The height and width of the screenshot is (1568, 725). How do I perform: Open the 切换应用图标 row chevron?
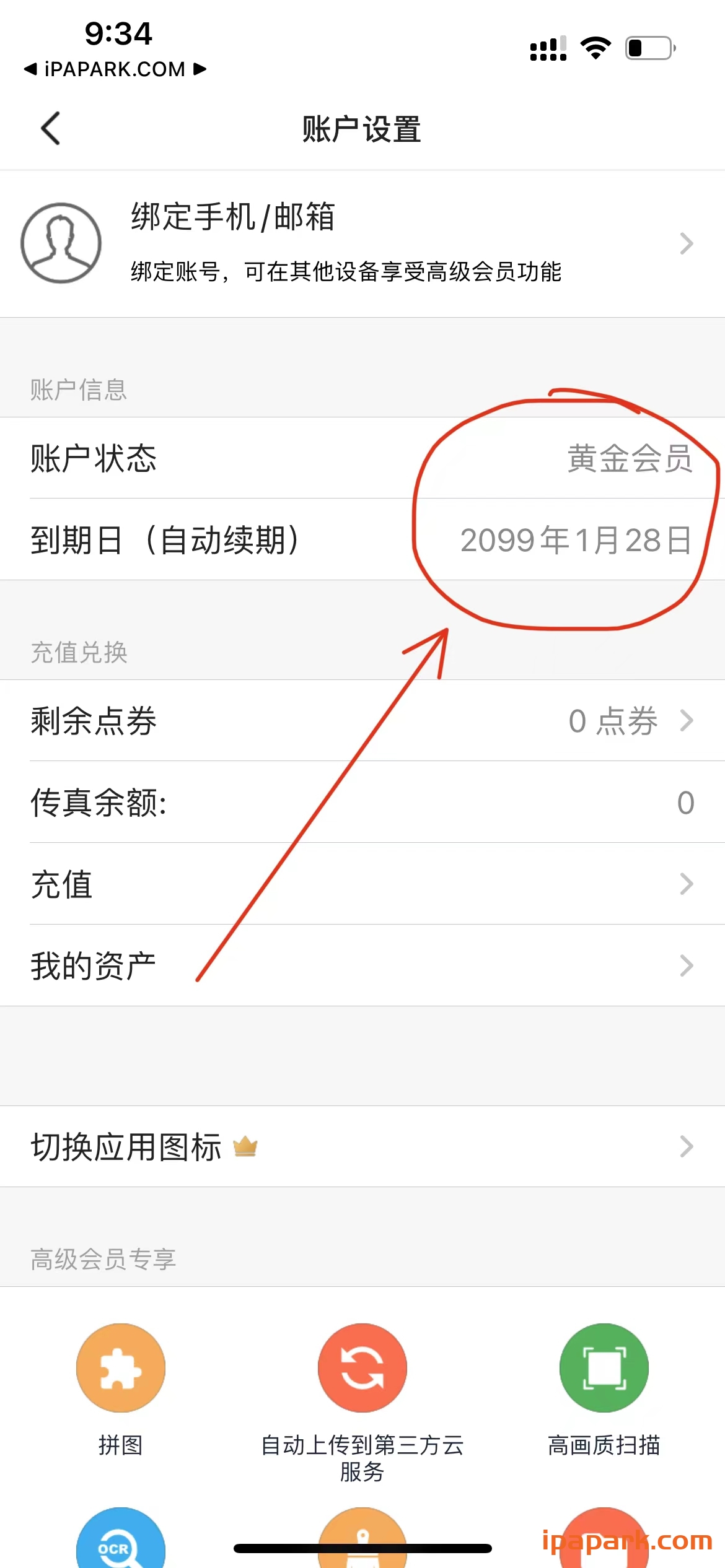click(x=685, y=1146)
